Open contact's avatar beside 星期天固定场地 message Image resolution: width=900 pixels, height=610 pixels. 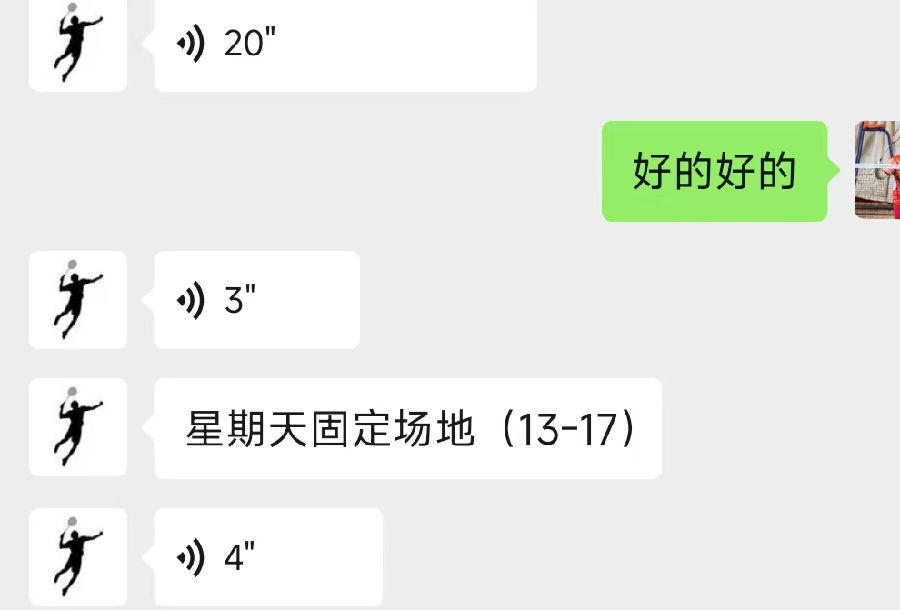click(78, 427)
